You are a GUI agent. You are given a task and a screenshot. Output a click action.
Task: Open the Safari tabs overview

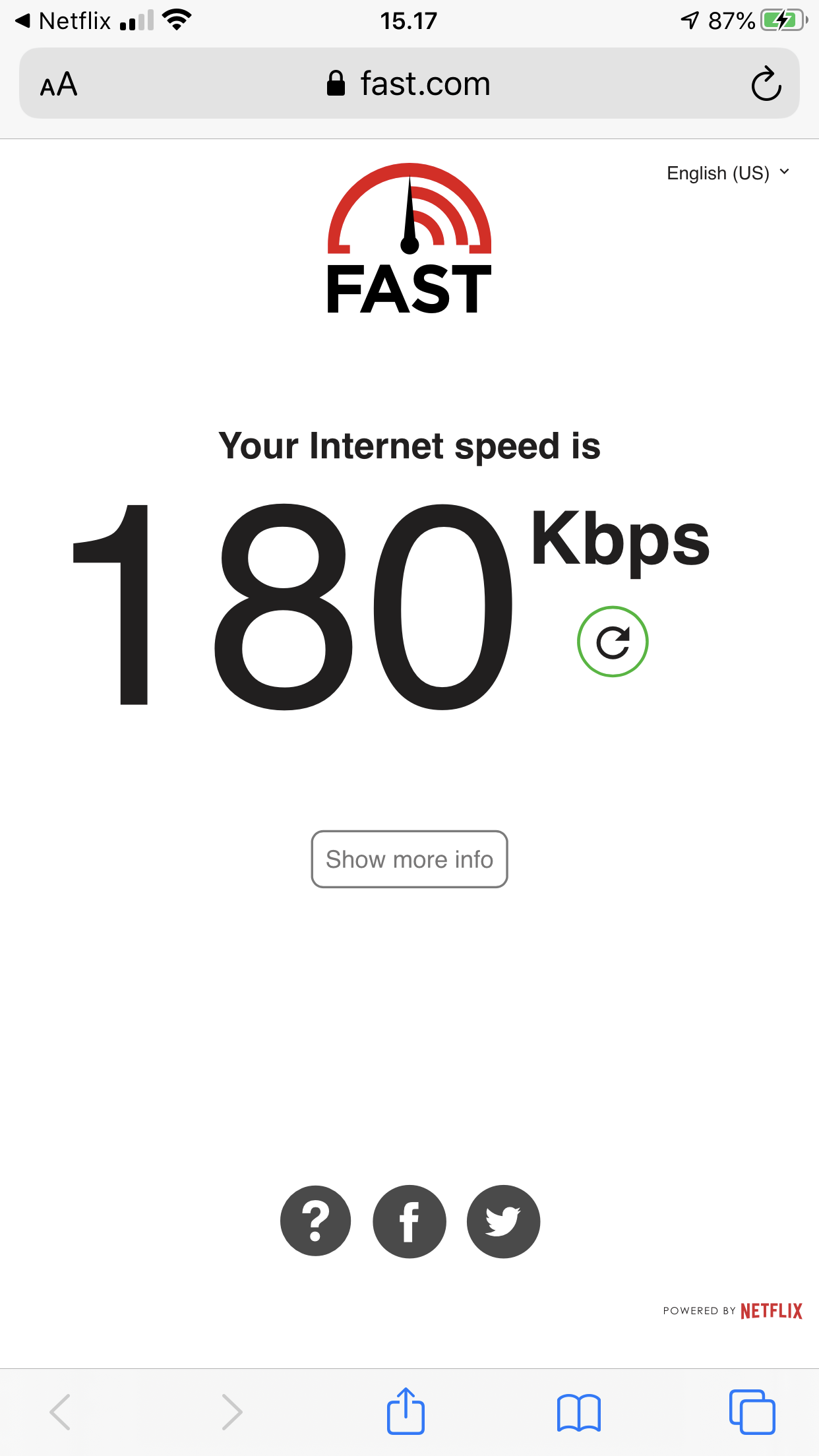pos(752,1412)
